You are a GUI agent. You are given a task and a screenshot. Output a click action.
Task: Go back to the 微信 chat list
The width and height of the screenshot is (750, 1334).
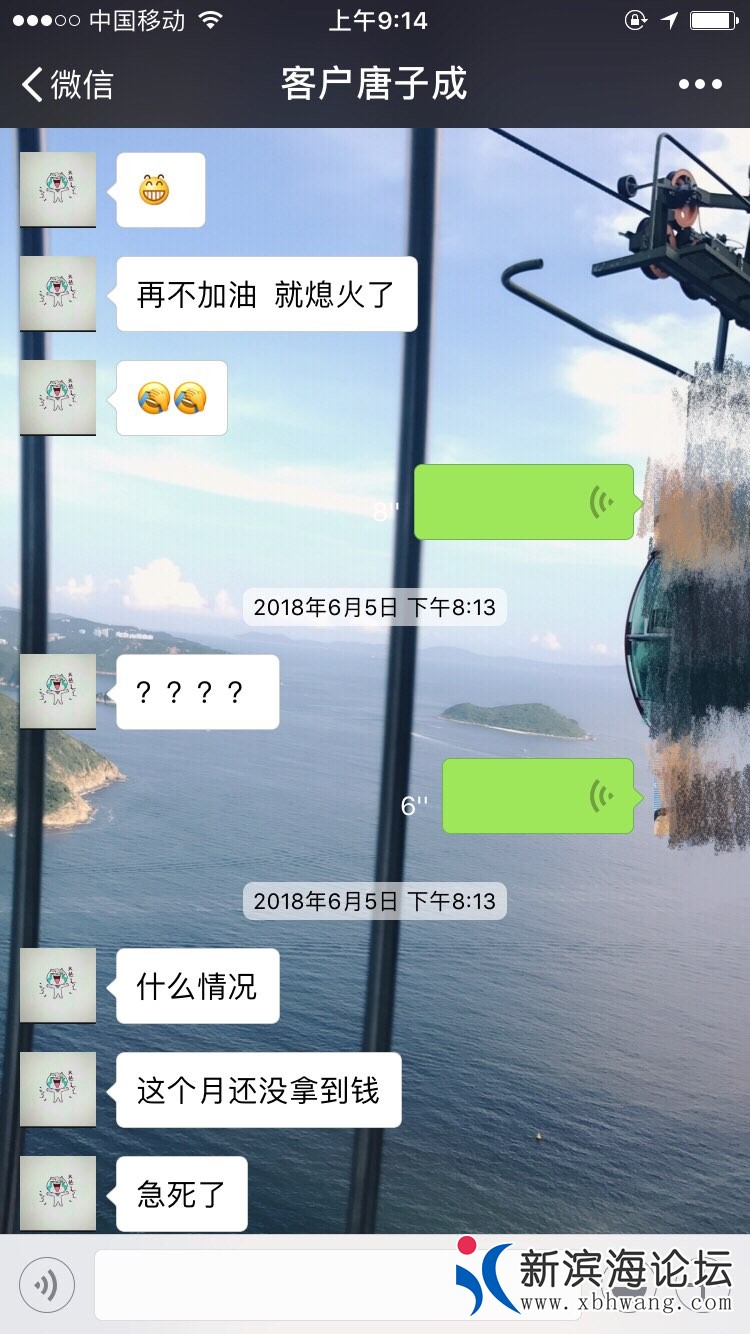pyautogui.click(x=66, y=84)
